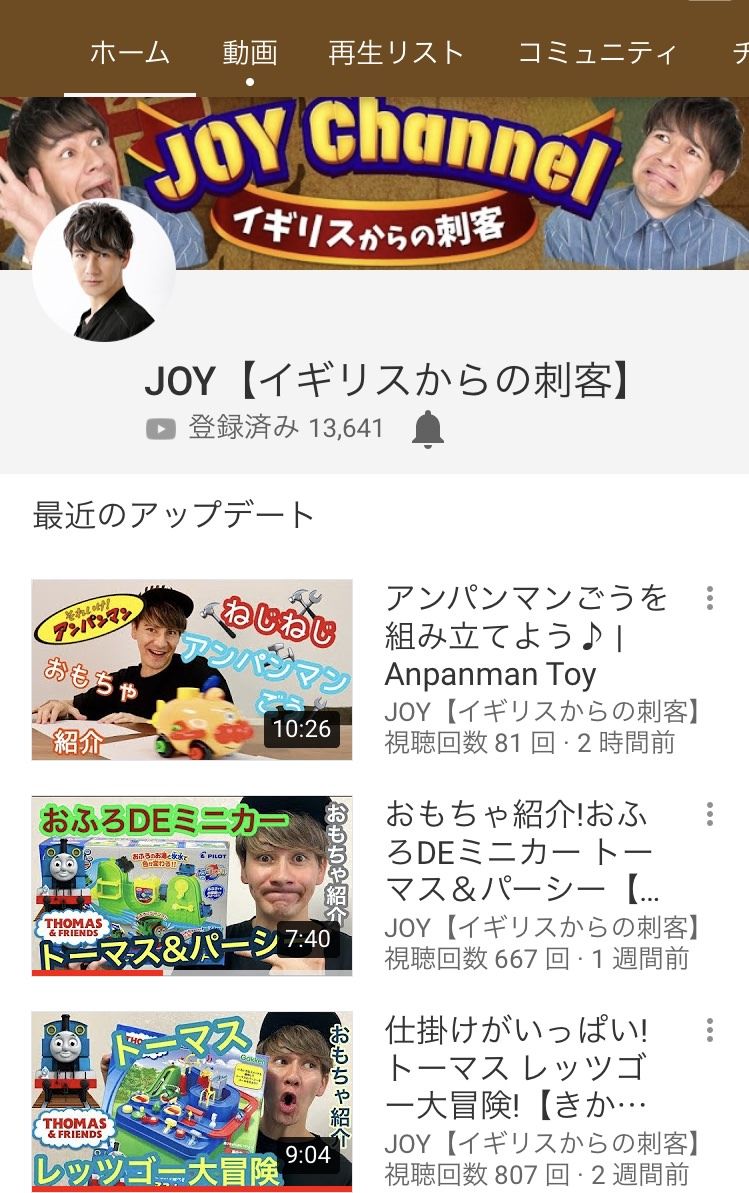749x1193 pixels.
Task: Open options for the Anpanman Toy video
Action: coord(710,598)
